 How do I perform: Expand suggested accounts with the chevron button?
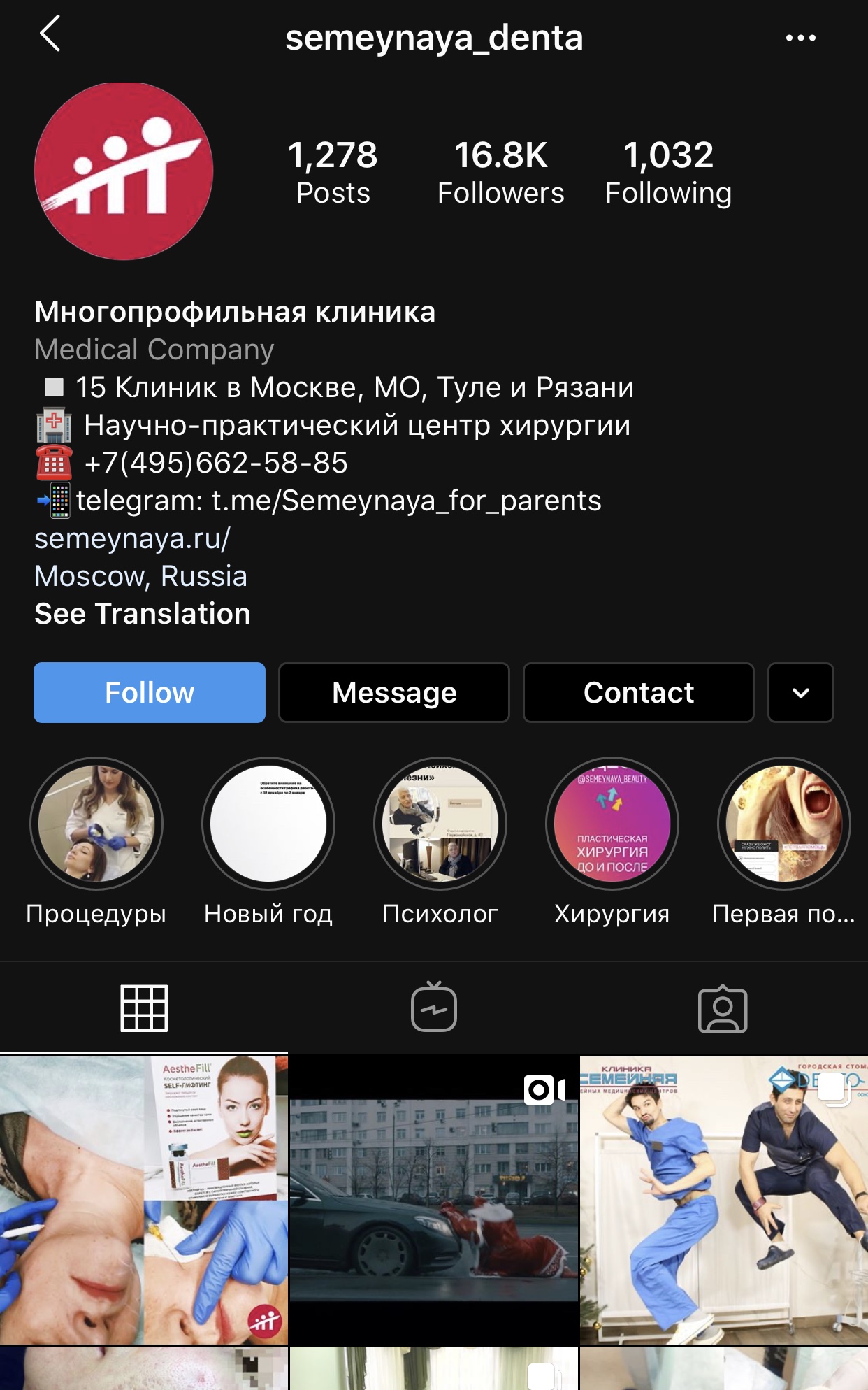pyautogui.click(x=801, y=692)
